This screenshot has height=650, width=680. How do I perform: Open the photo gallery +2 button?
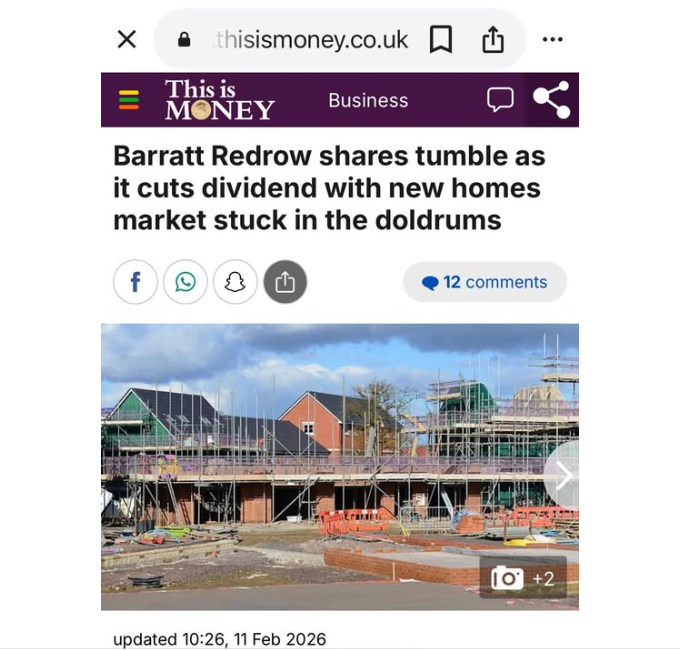pyautogui.click(x=523, y=578)
